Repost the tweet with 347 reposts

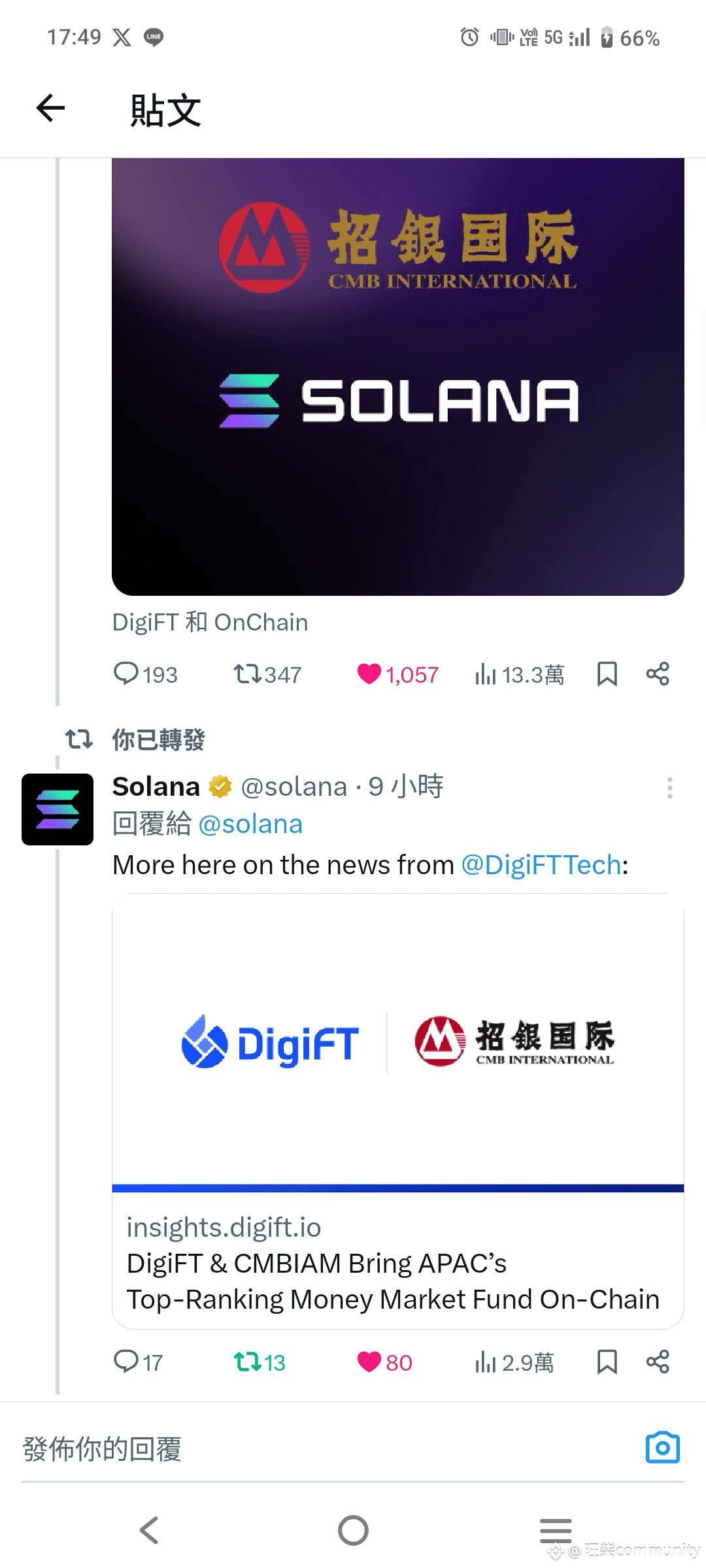(267, 674)
